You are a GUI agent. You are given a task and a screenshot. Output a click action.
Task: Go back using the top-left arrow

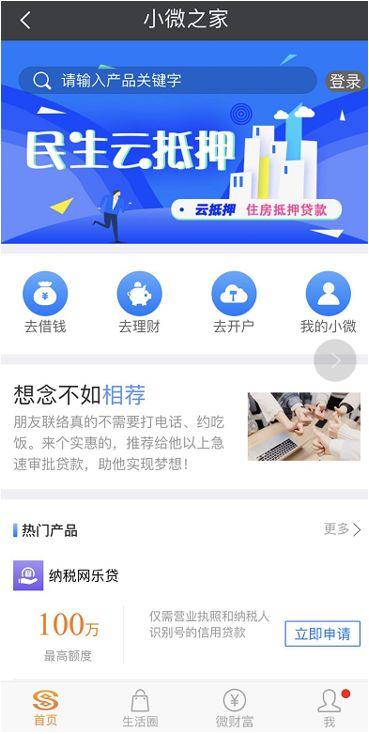(25, 20)
